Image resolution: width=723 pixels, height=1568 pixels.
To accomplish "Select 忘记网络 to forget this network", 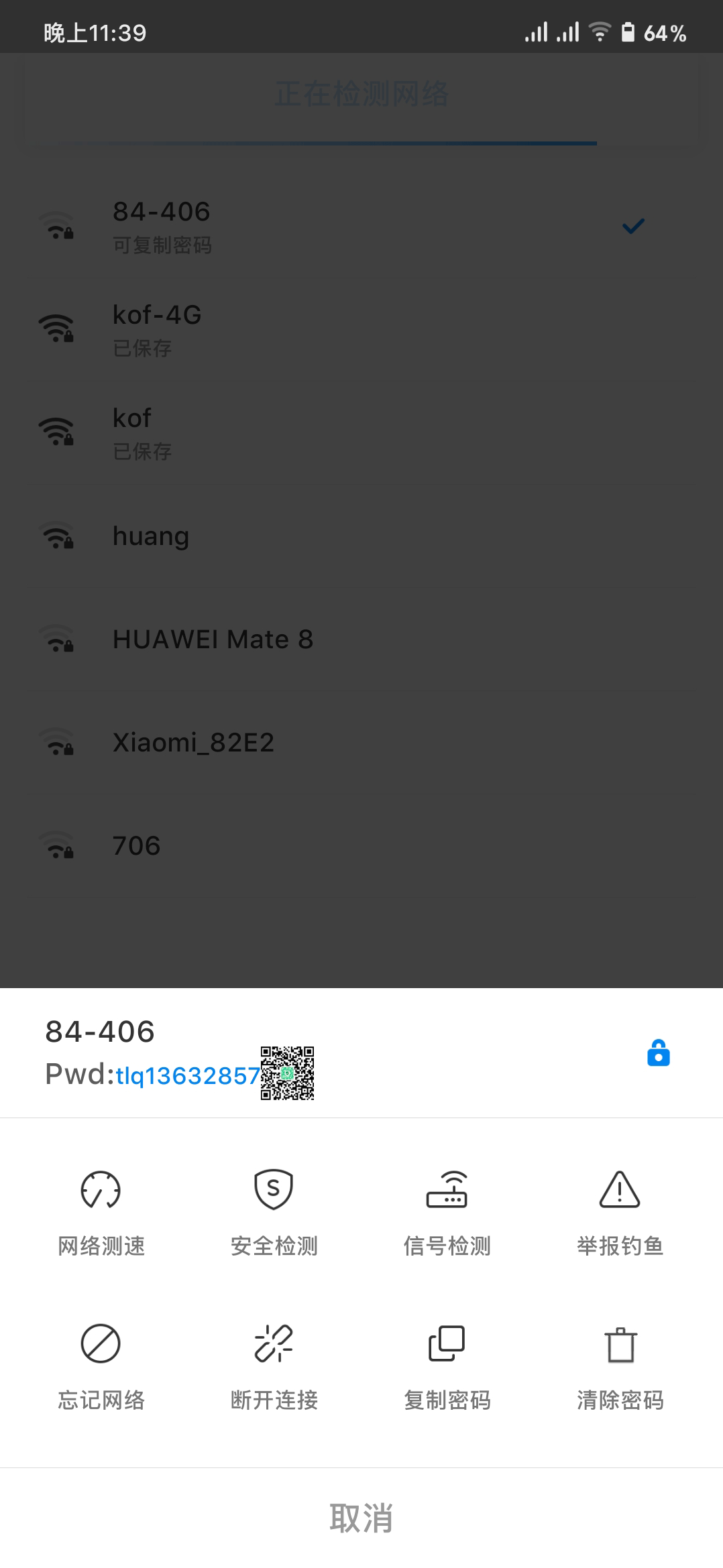I will (101, 1365).
